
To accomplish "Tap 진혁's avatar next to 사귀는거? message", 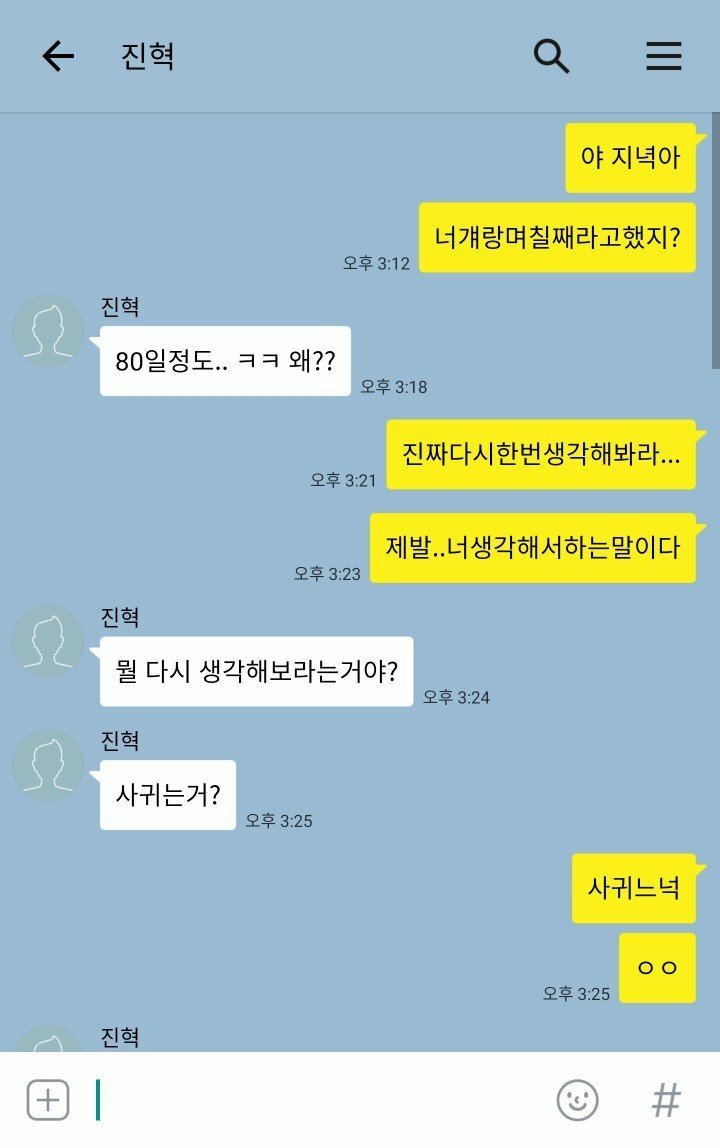I will coord(48,764).
